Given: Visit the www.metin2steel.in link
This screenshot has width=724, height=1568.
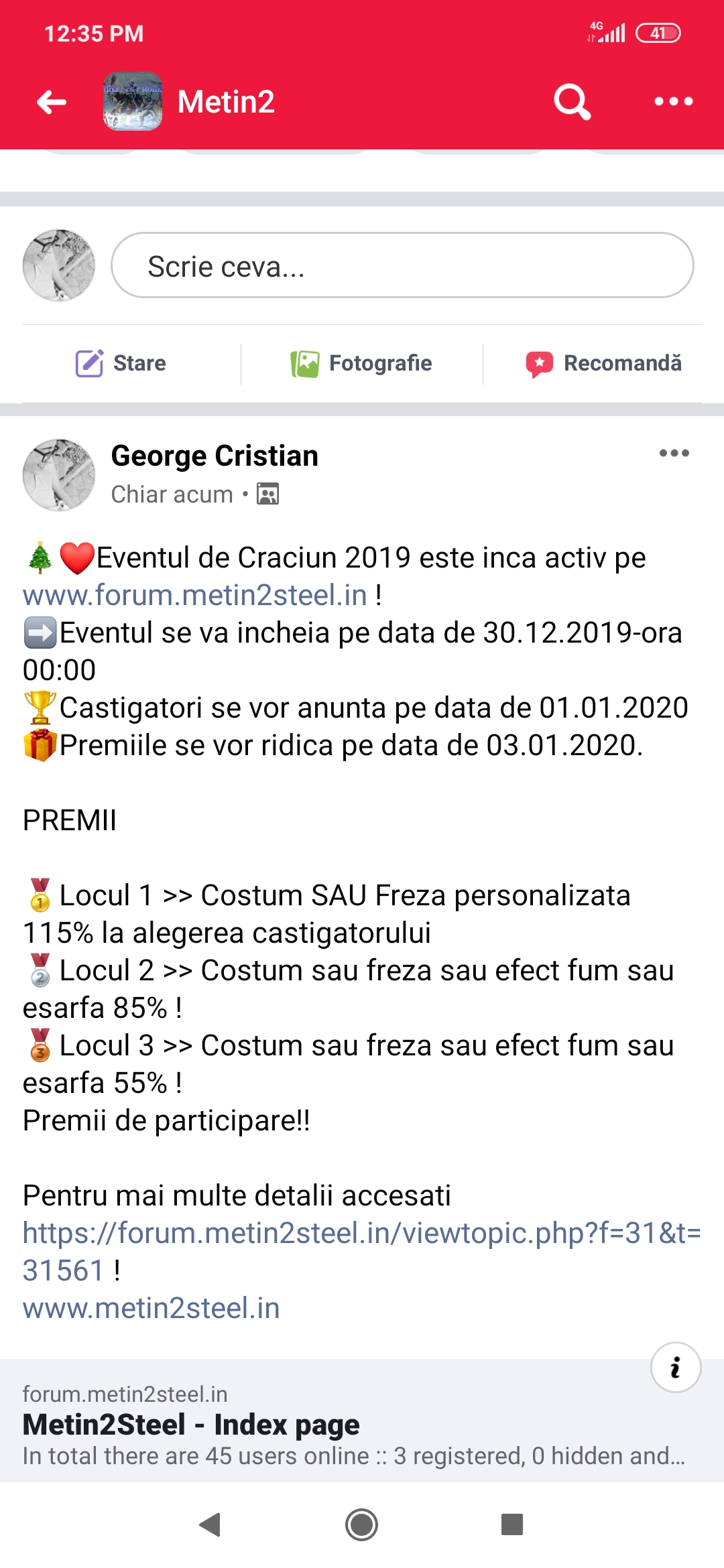Looking at the screenshot, I should click(152, 1308).
